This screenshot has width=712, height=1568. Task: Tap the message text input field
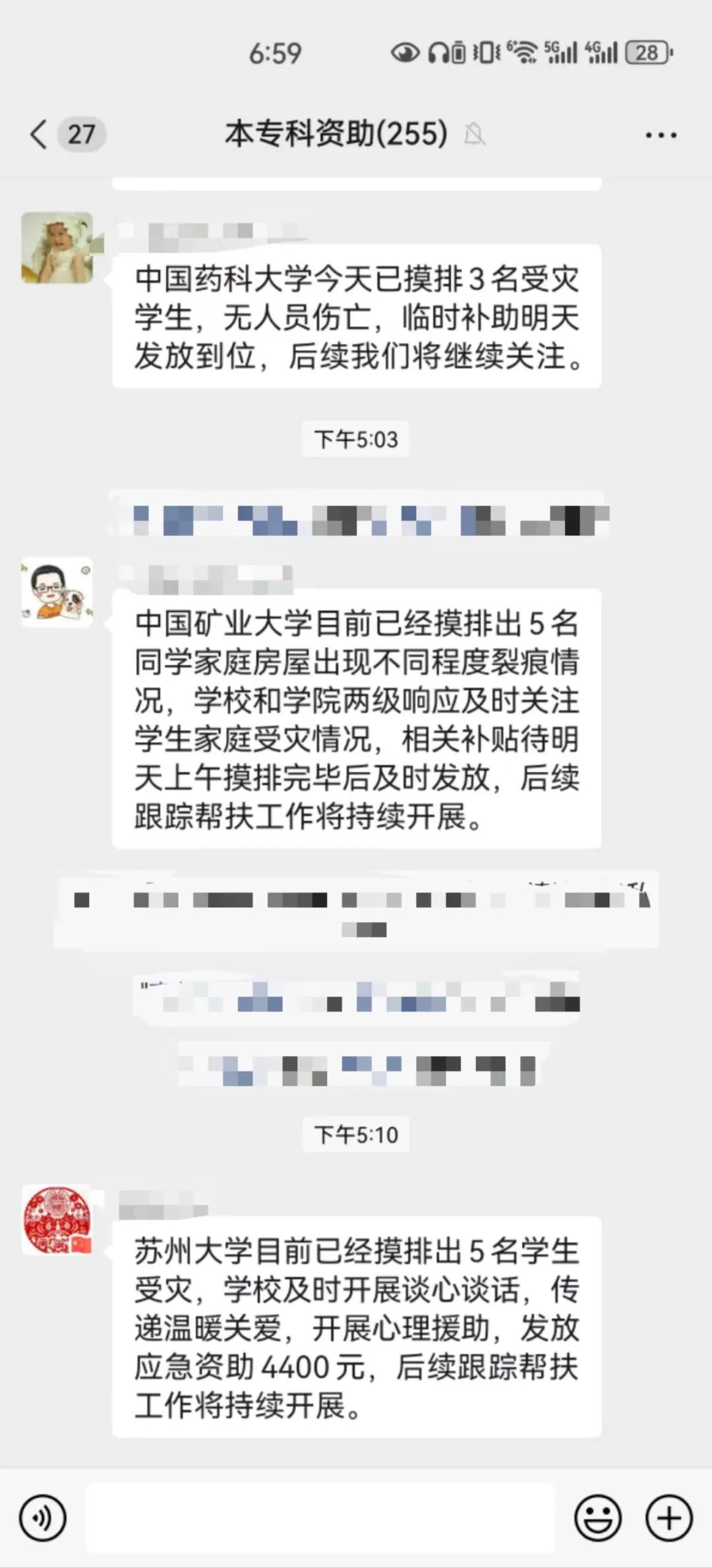point(320,1518)
